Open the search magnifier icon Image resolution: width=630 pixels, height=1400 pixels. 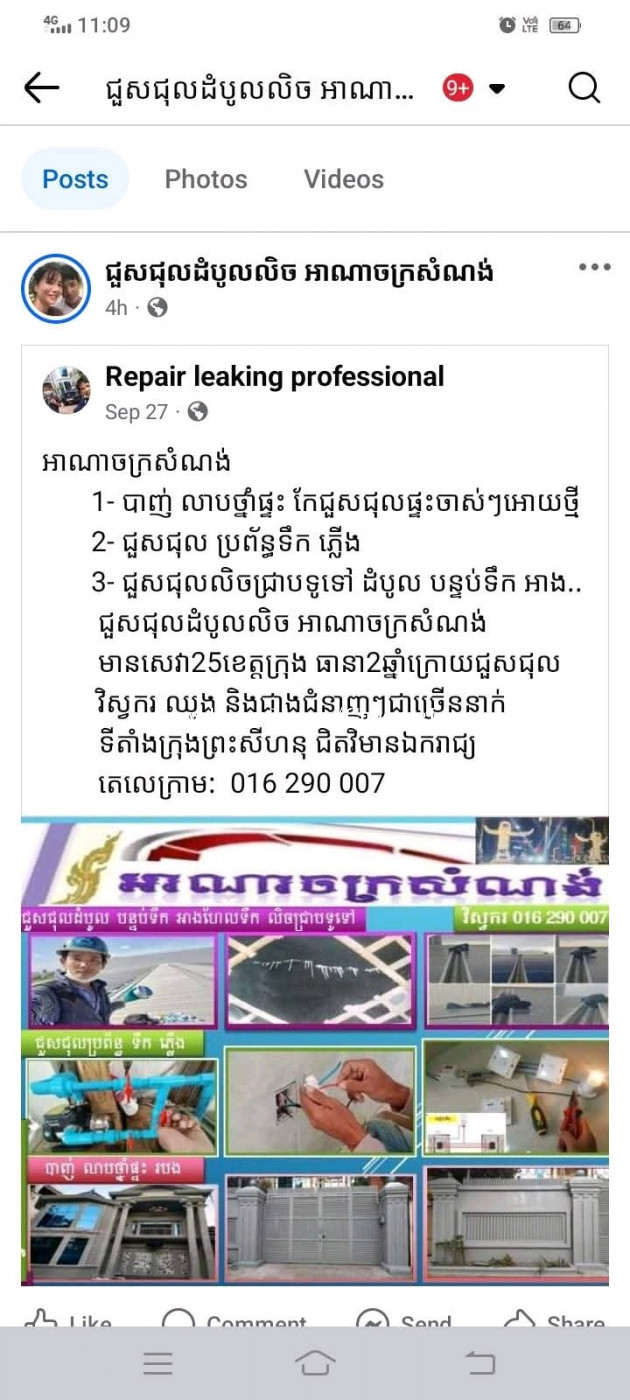click(584, 88)
